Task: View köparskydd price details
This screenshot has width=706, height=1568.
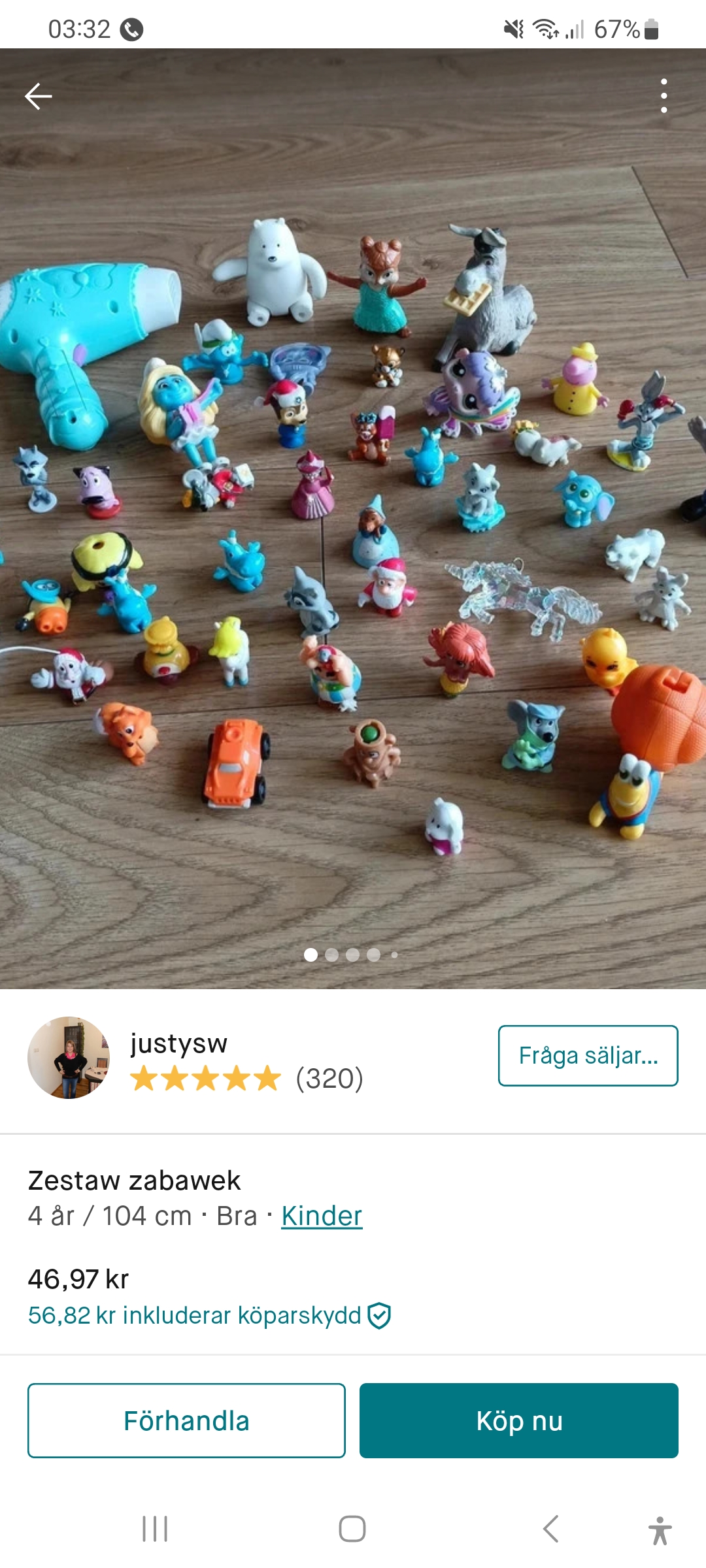Action: (x=209, y=1315)
